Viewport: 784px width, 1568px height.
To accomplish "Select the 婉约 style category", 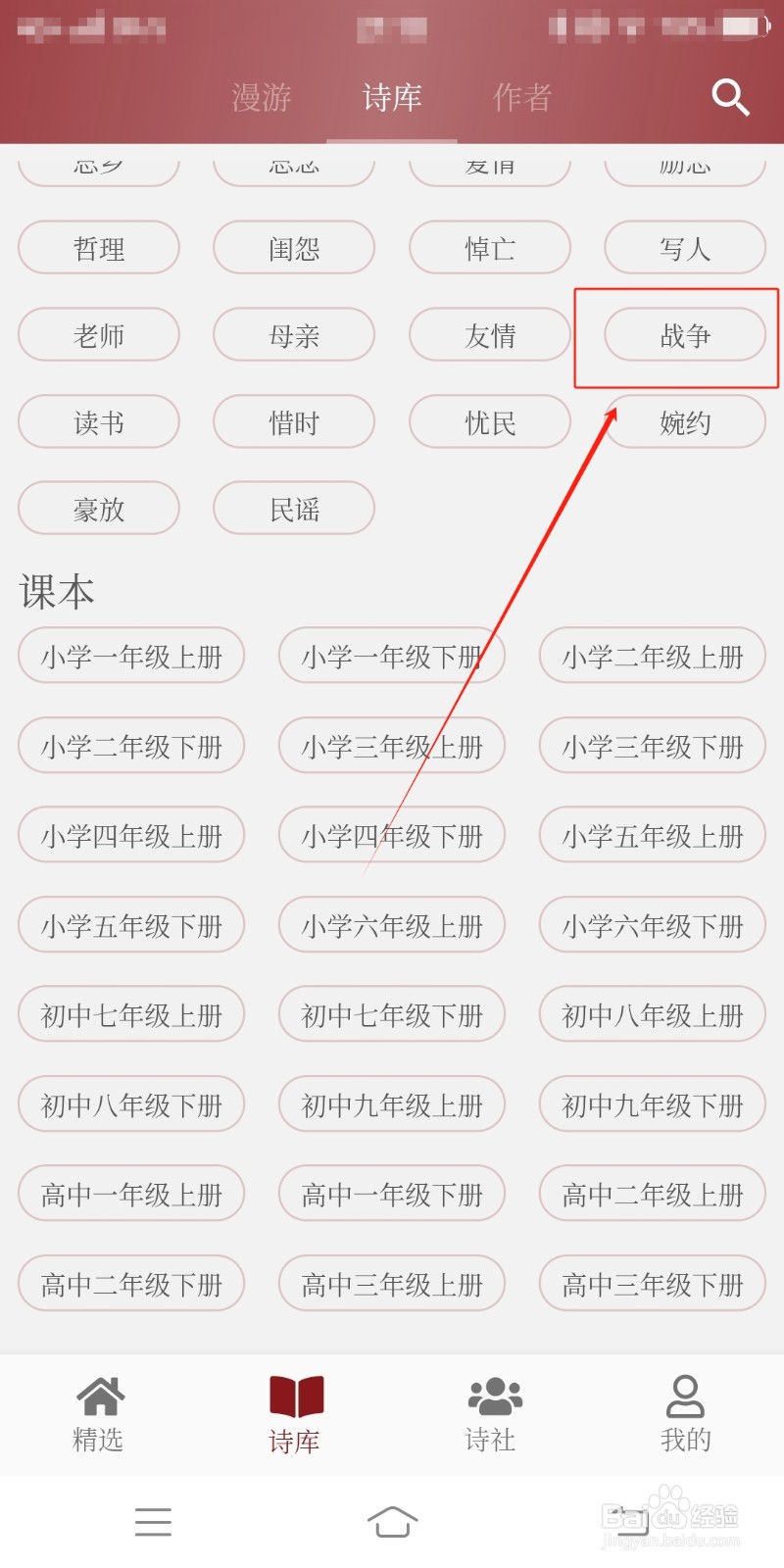I will click(x=686, y=422).
